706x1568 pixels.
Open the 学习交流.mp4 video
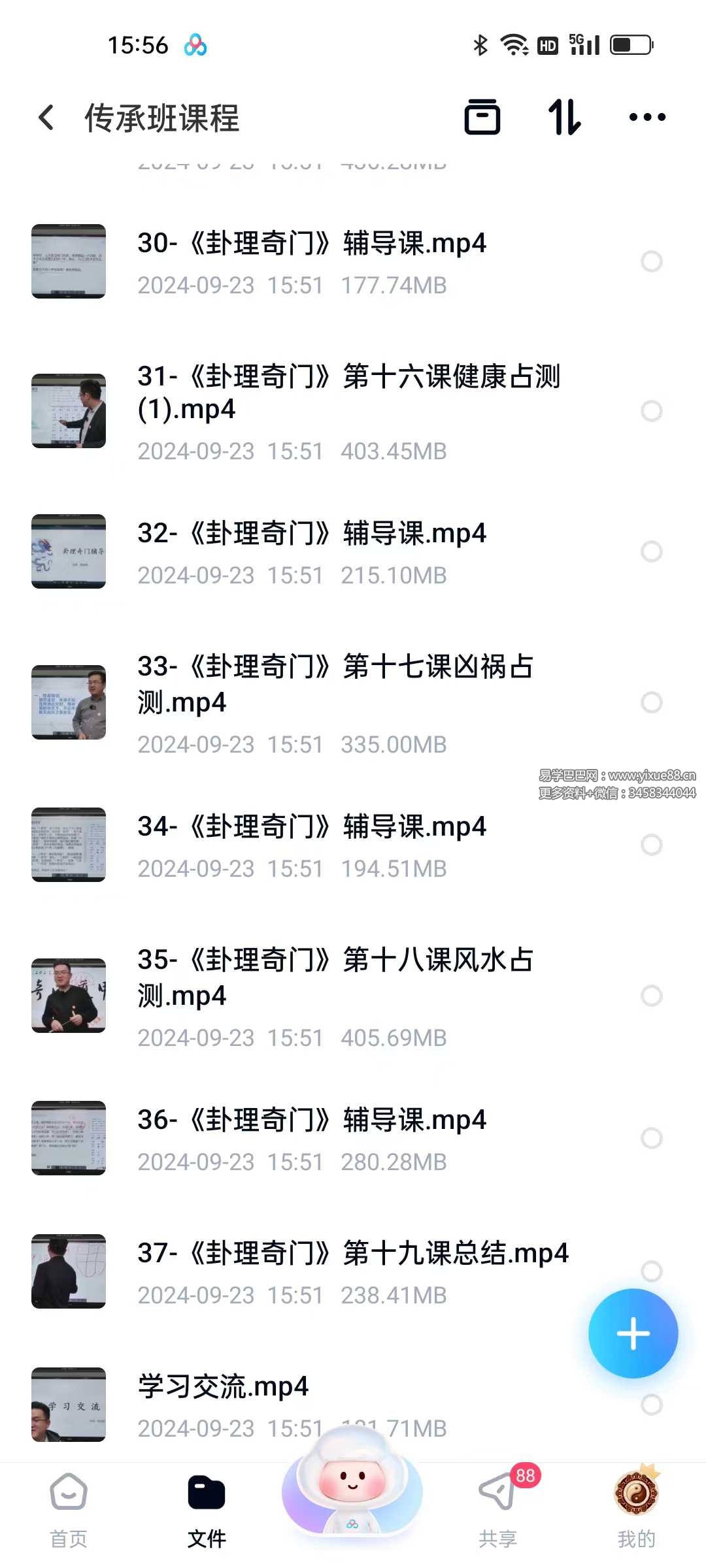pos(222,1387)
